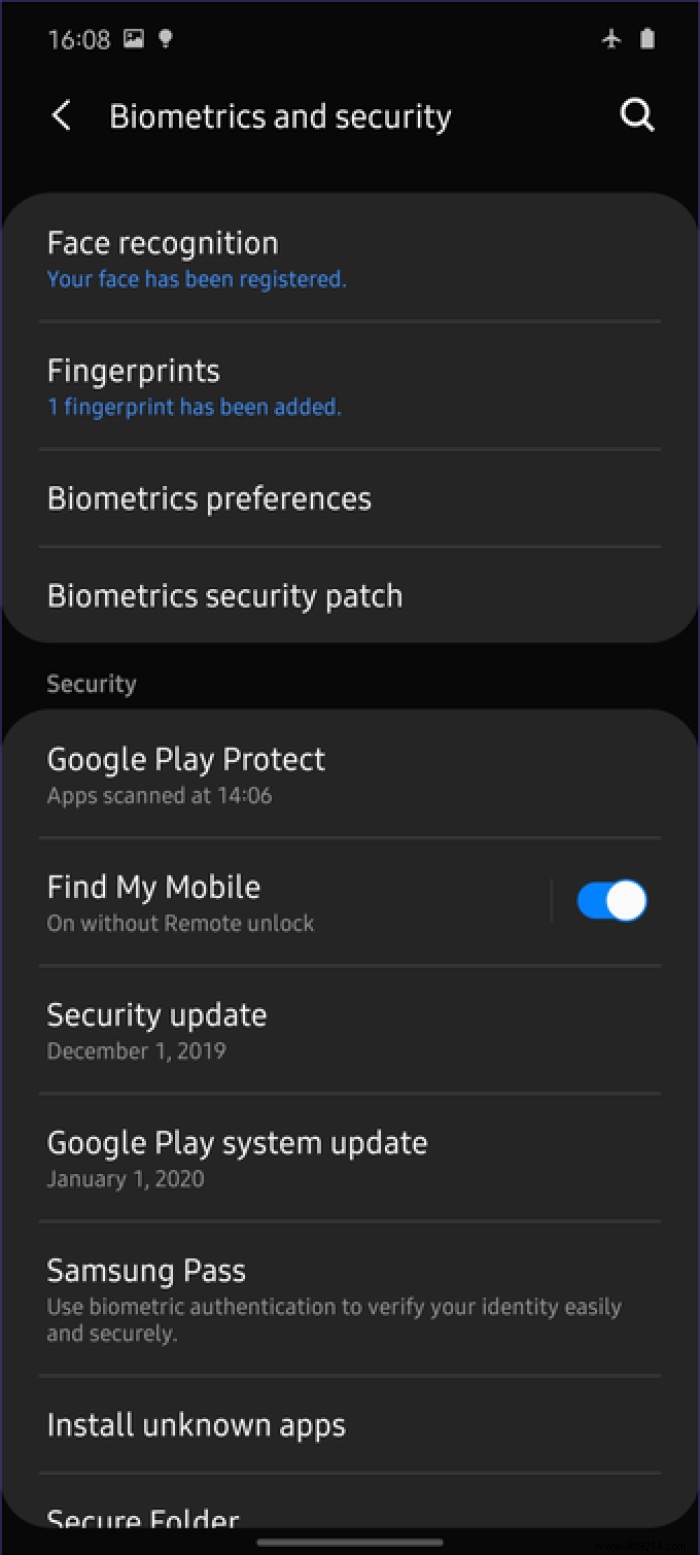
Task: Go back from Biometrics and security
Action: click(x=61, y=117)
